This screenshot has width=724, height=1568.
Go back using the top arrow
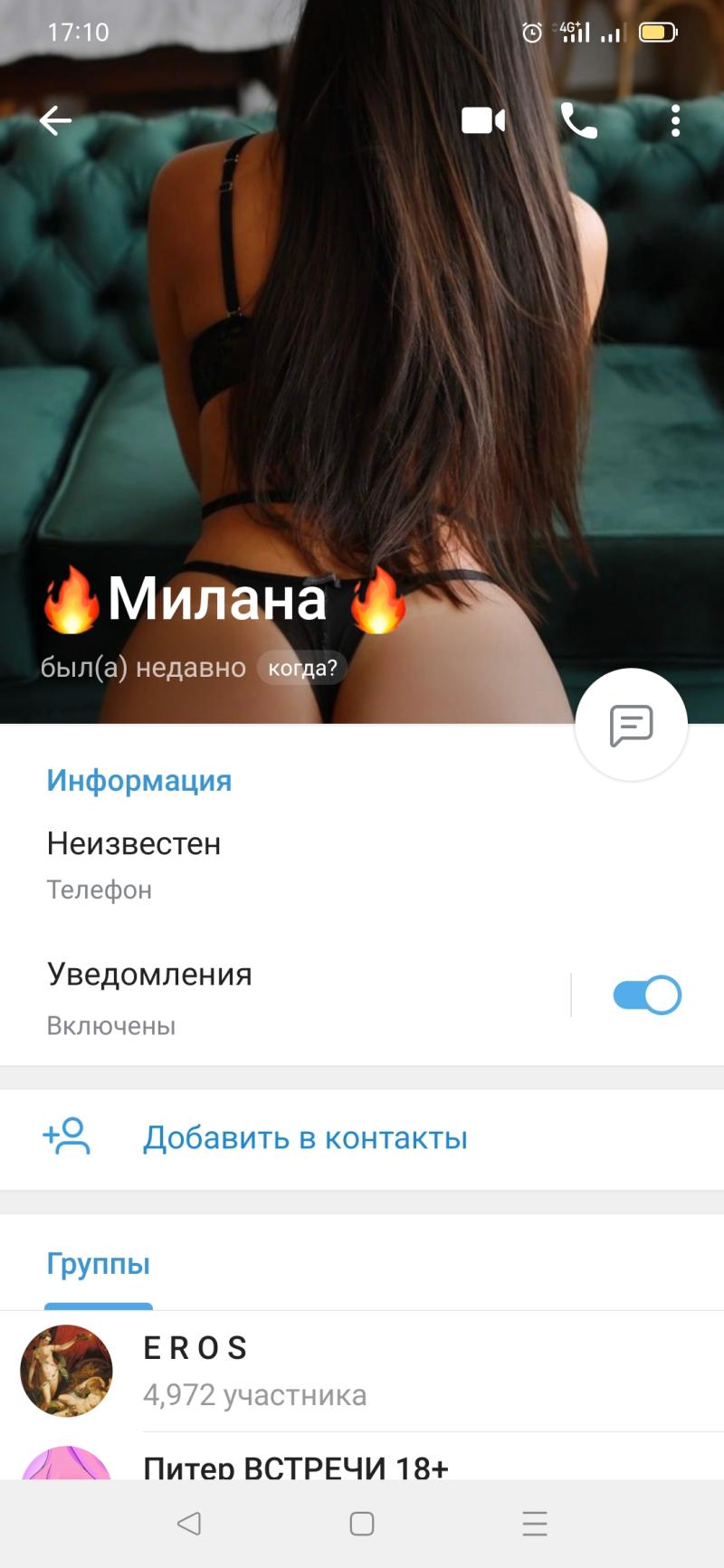(55, 120)
